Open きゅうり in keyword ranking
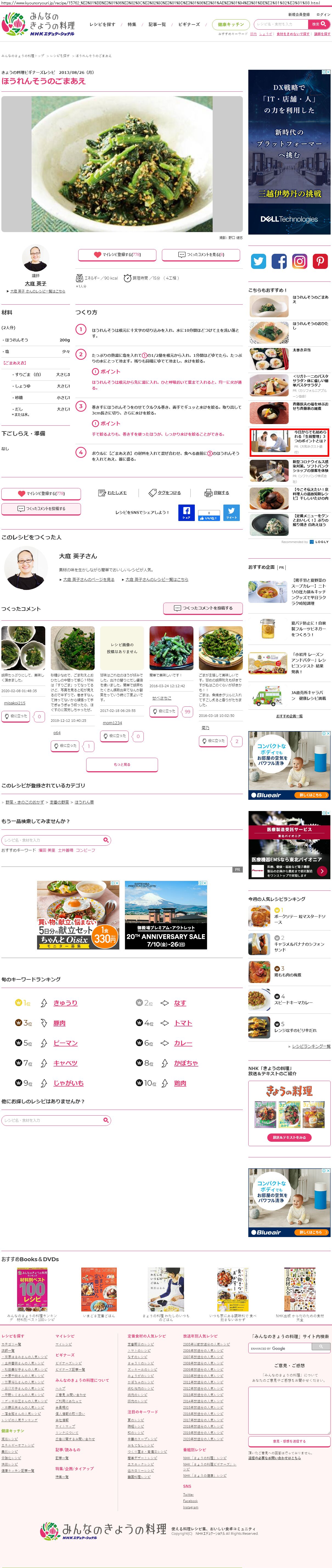The image size is (332, 1568). pos(65,1003)
